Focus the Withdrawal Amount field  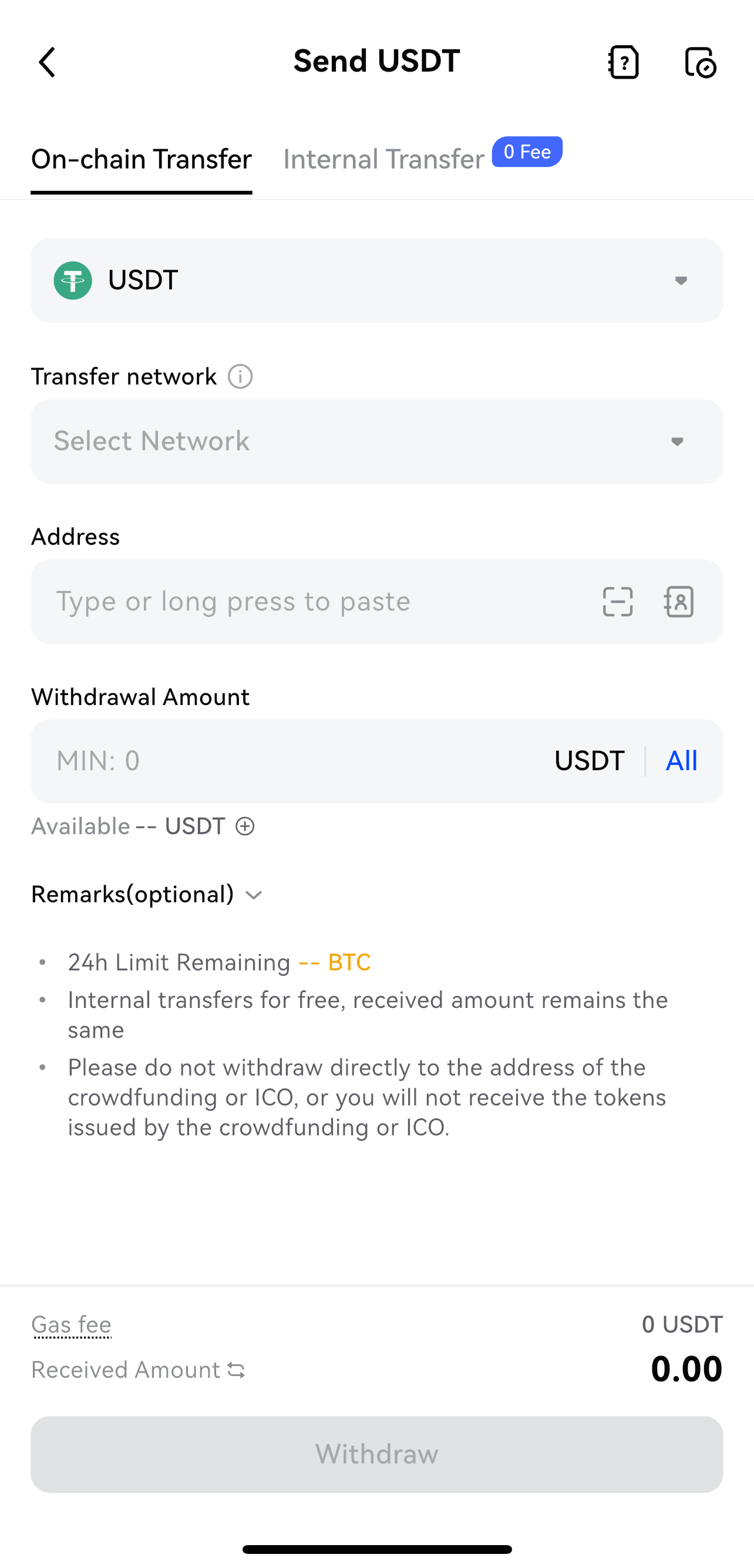292,761
